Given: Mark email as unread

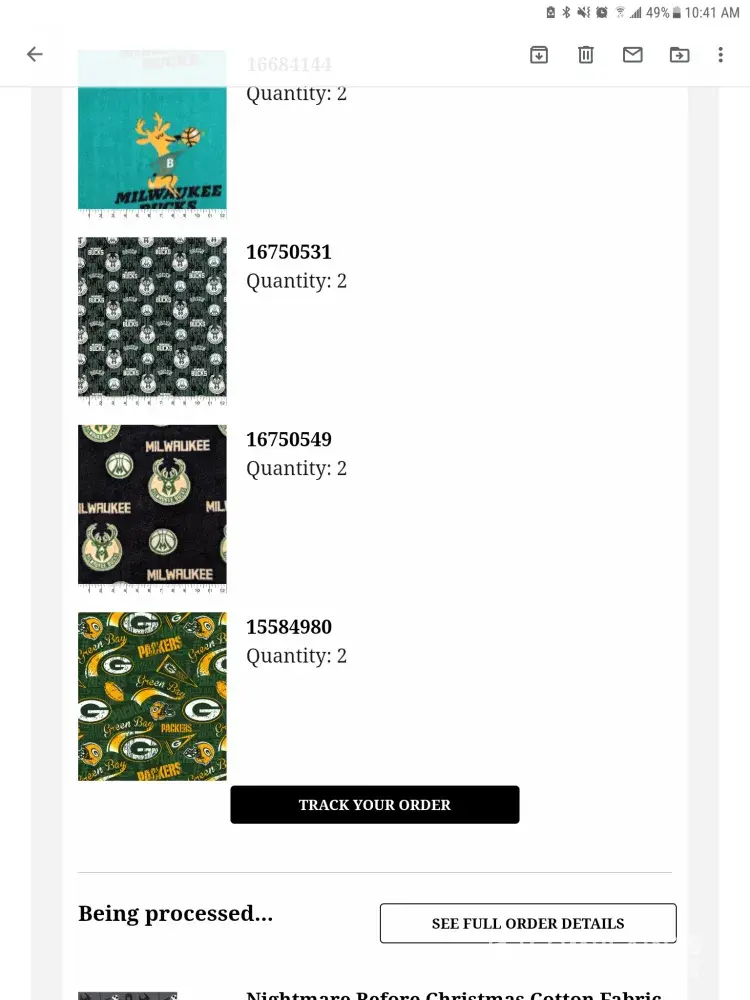Looking at the screenshot, I should pos(632,55).
